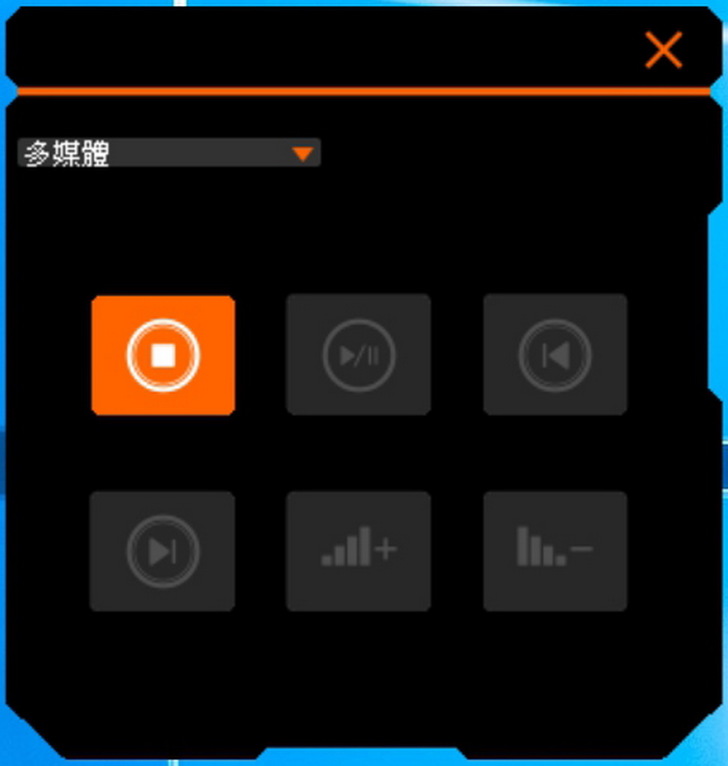Image resolution: width=728 pixels, height=766 pixels.
Task: Select the next track button
Action: coord(163,551)
